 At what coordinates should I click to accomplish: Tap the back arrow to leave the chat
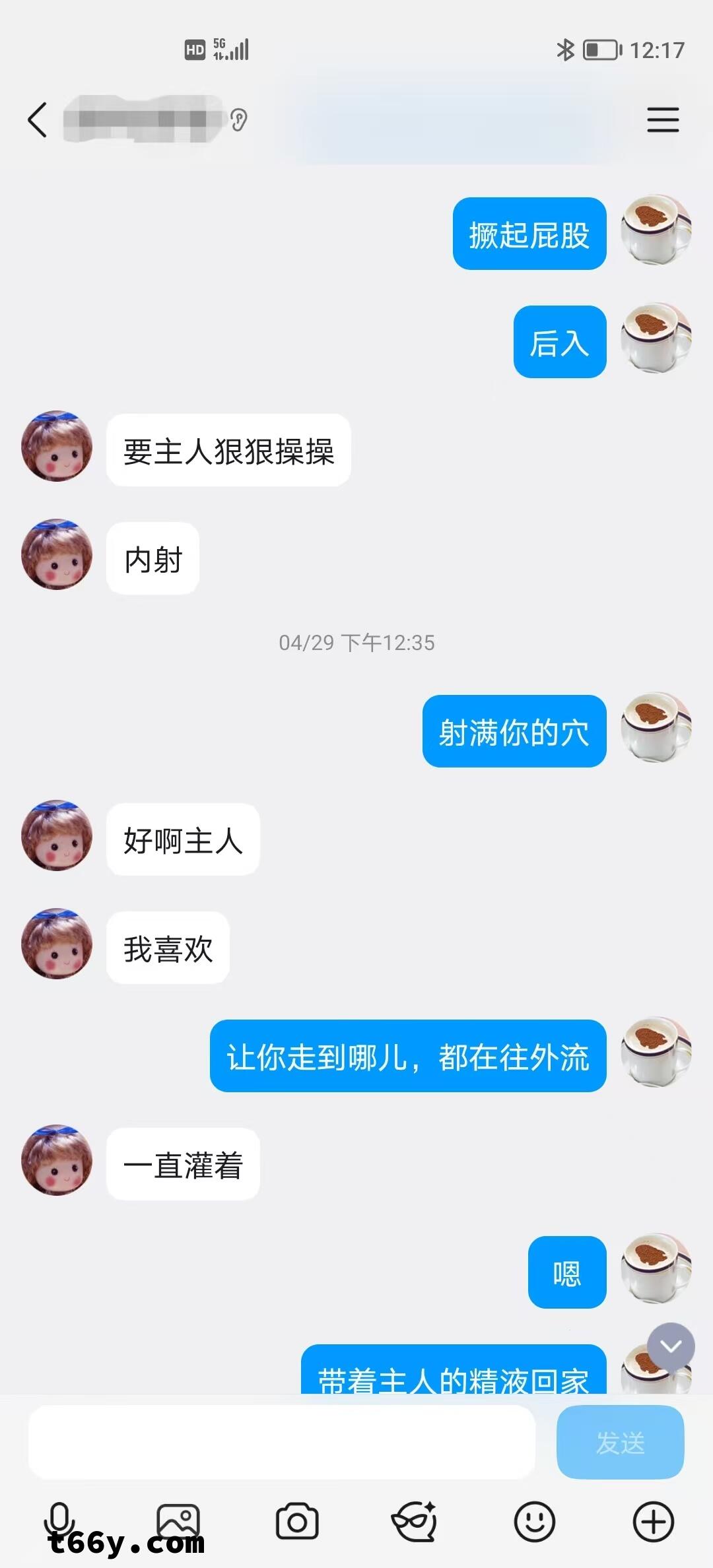tap(38, 121)
